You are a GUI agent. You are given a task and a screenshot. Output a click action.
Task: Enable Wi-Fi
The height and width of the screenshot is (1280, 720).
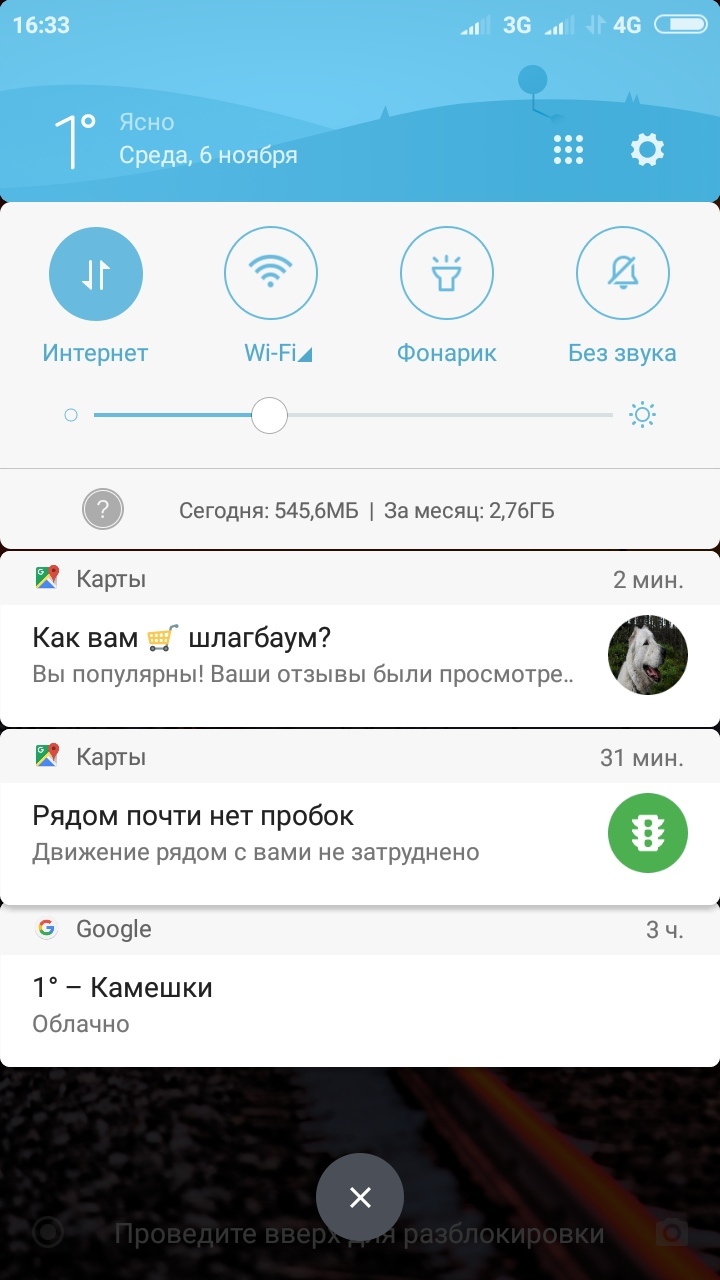click(271, 274)
